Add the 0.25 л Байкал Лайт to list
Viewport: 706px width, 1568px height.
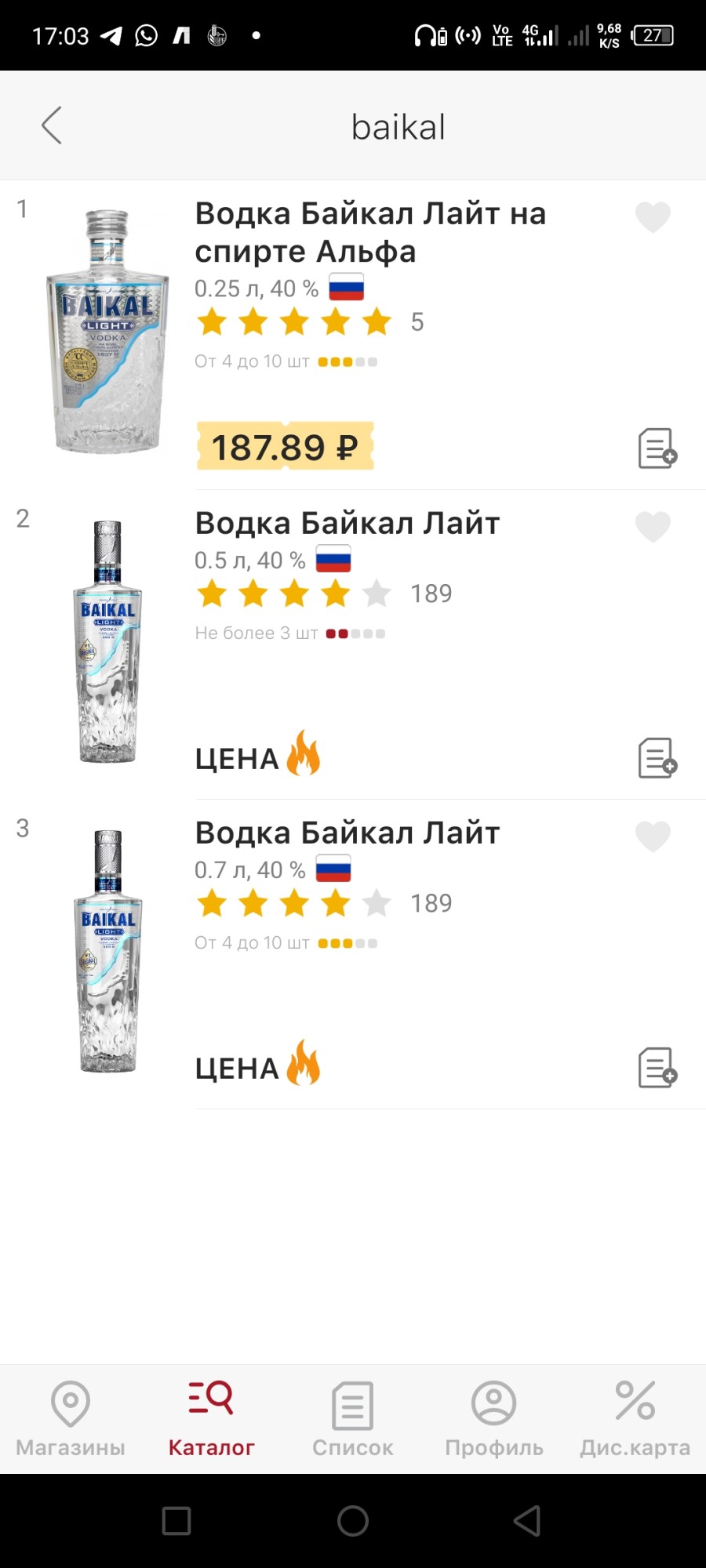coord(657,448)
